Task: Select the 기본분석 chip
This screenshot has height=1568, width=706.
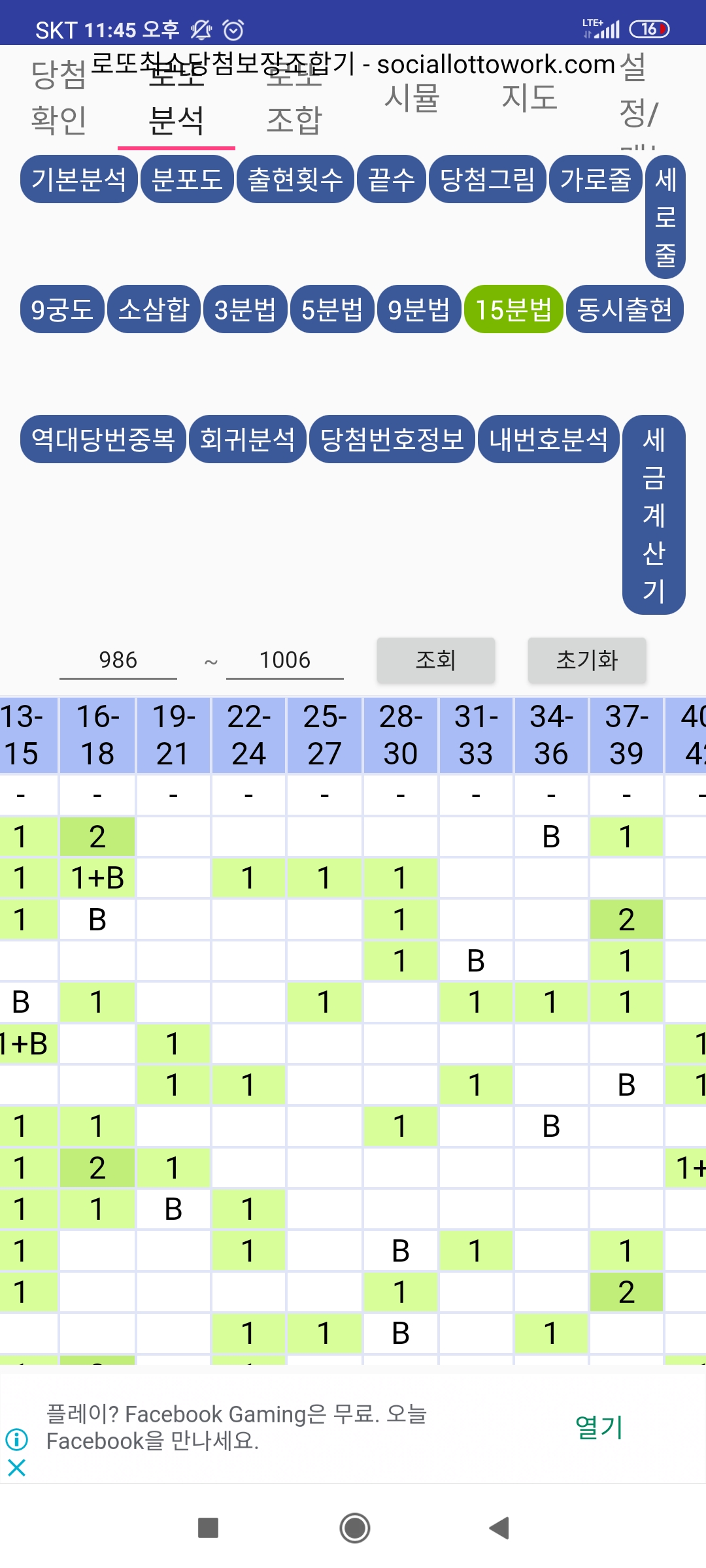Action: pos(78,179)
